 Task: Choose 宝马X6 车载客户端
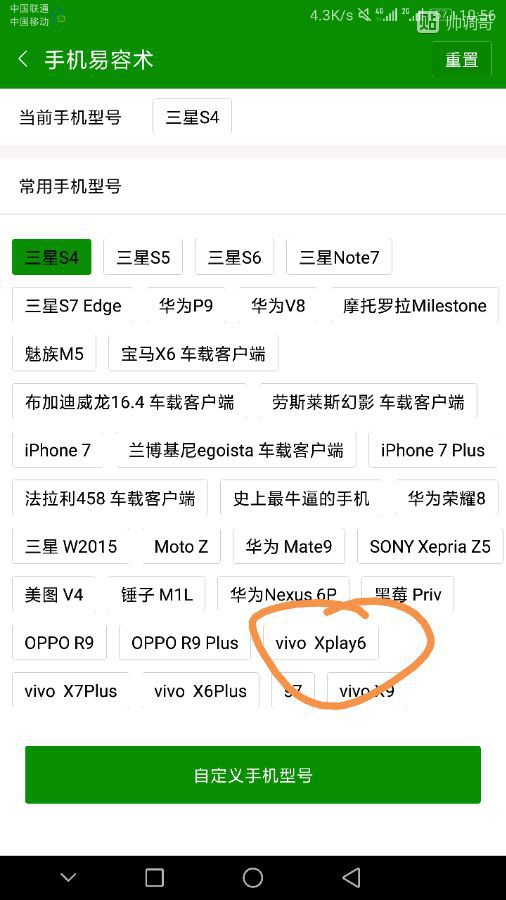193,354
